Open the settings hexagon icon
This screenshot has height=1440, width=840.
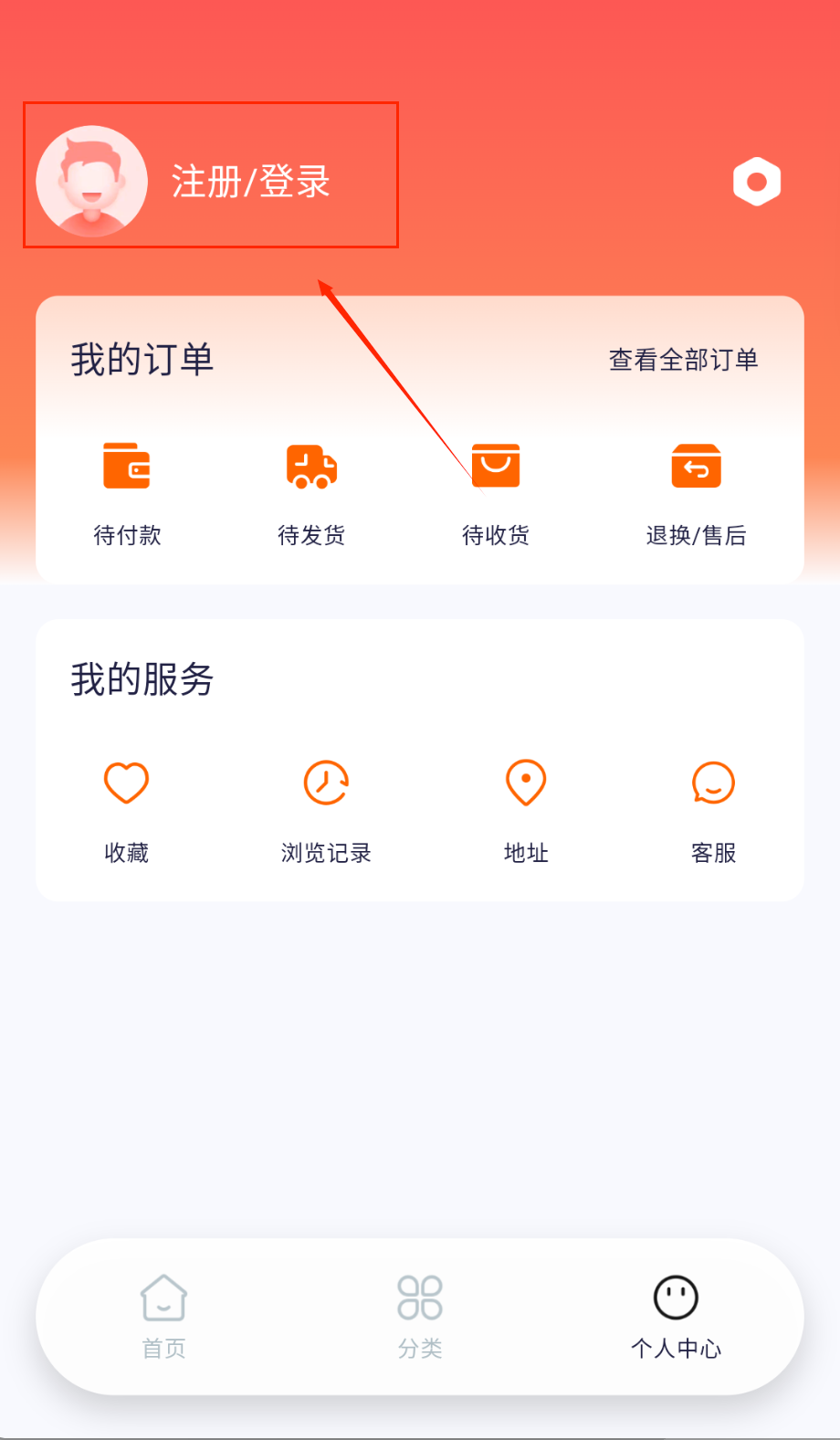click(757, 182)
